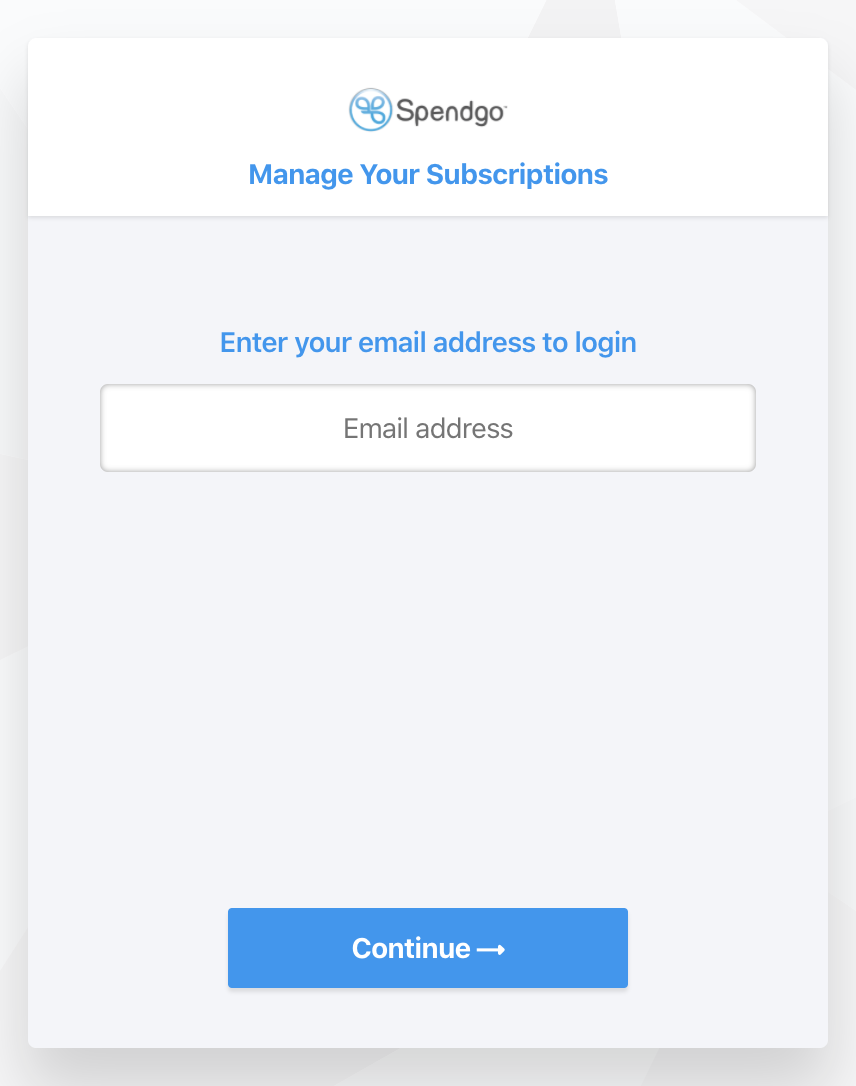Click the gray form panel background
The height and width of the screenshot is (1086, 856).
click(428, 650)
